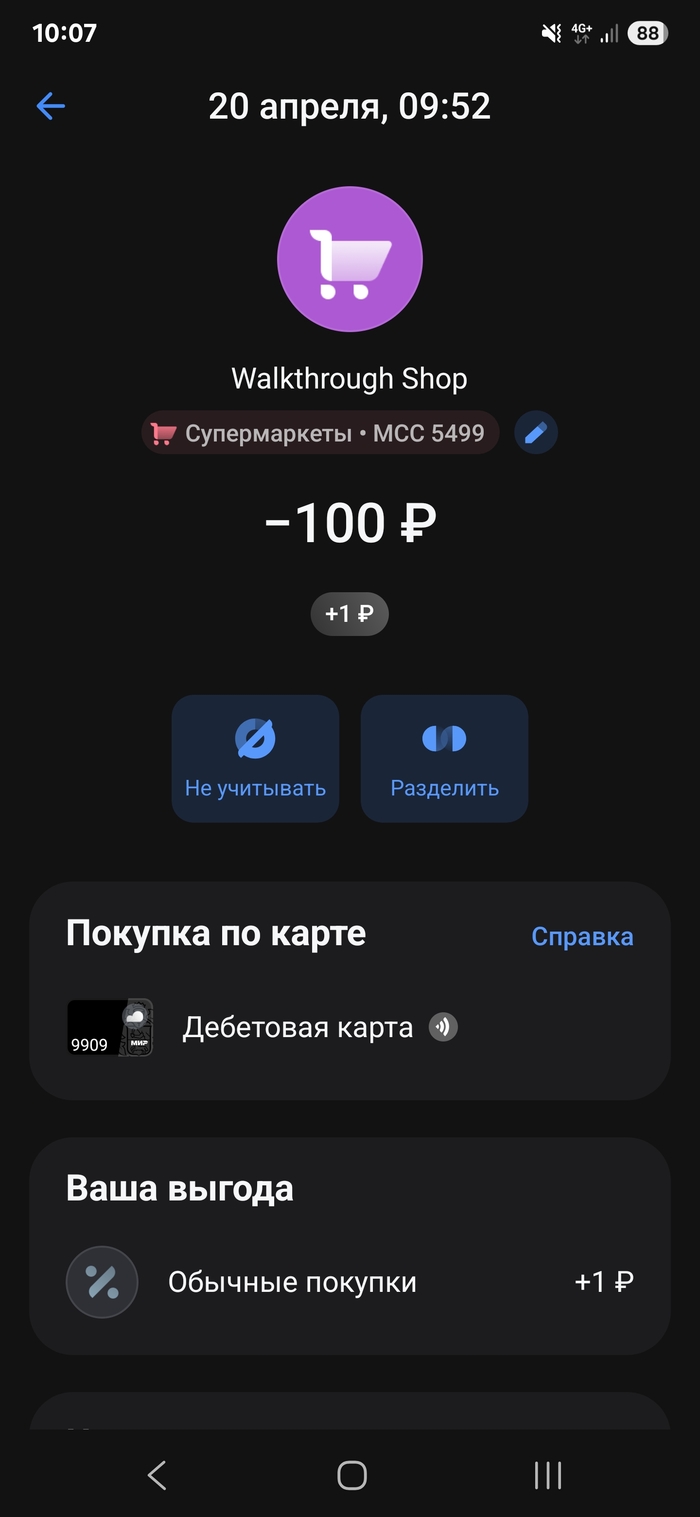700x1517 pixels.
Task: Open the Справка link
Action: click(582, 936)
